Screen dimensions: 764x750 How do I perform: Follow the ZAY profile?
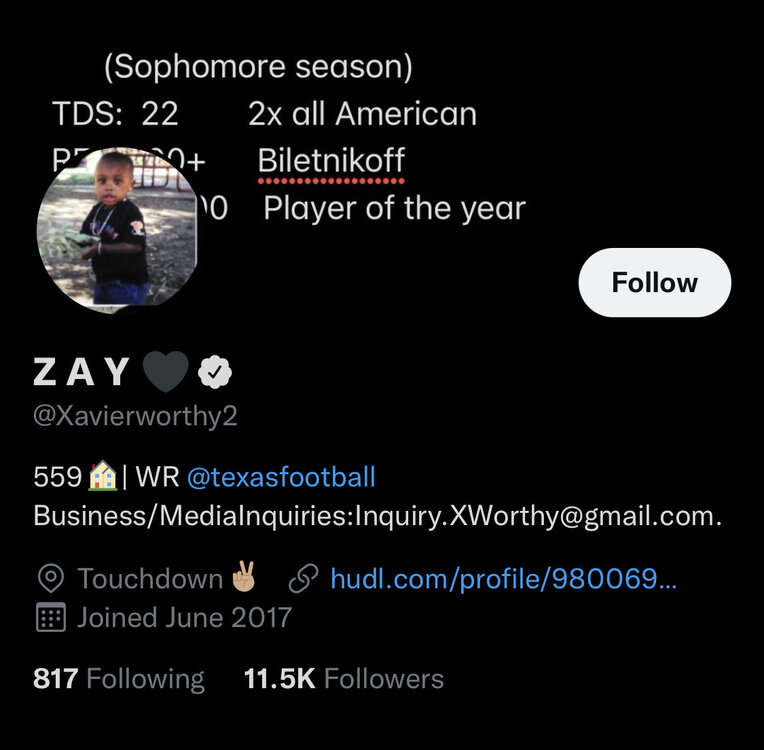[x=654, y=283]
